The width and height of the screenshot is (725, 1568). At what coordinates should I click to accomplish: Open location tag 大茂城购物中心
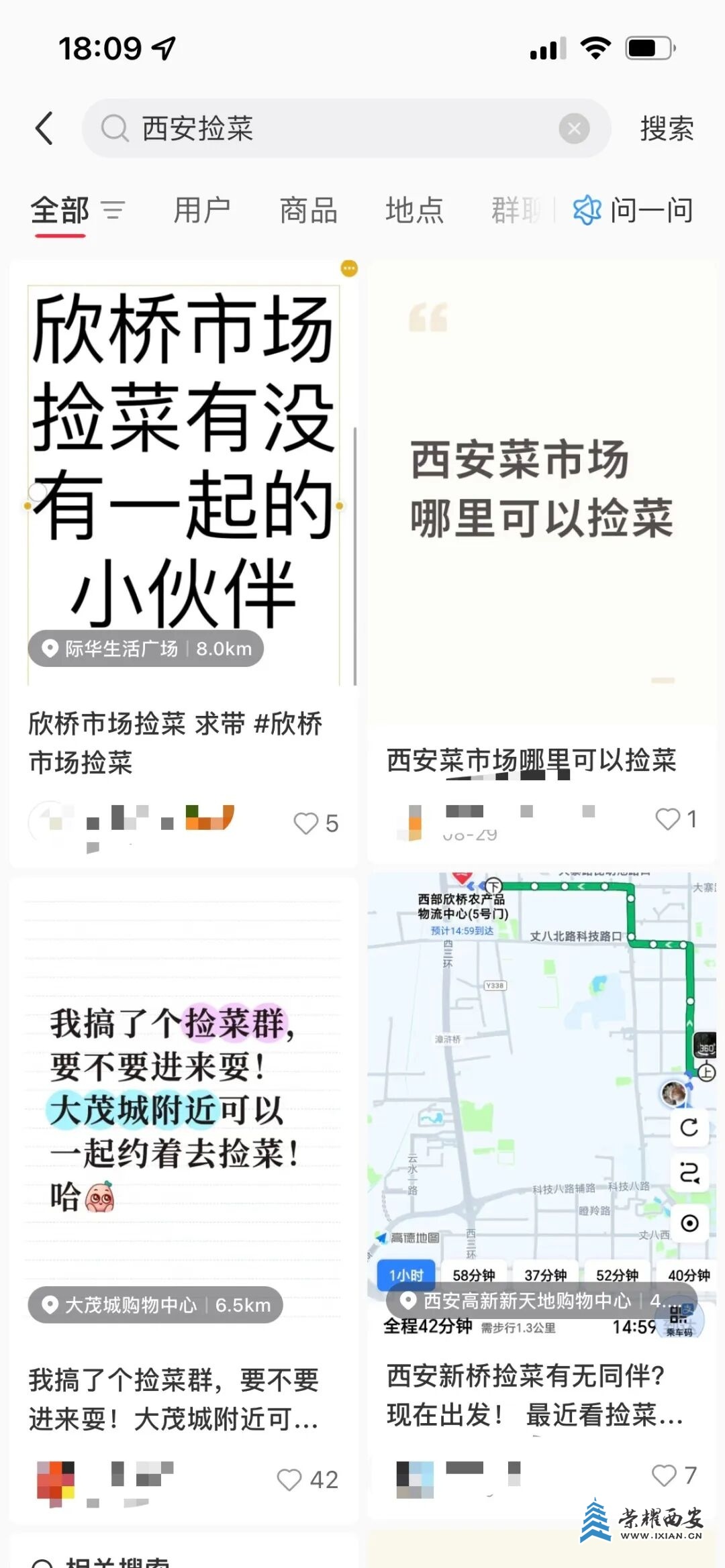click(155, 1305)
